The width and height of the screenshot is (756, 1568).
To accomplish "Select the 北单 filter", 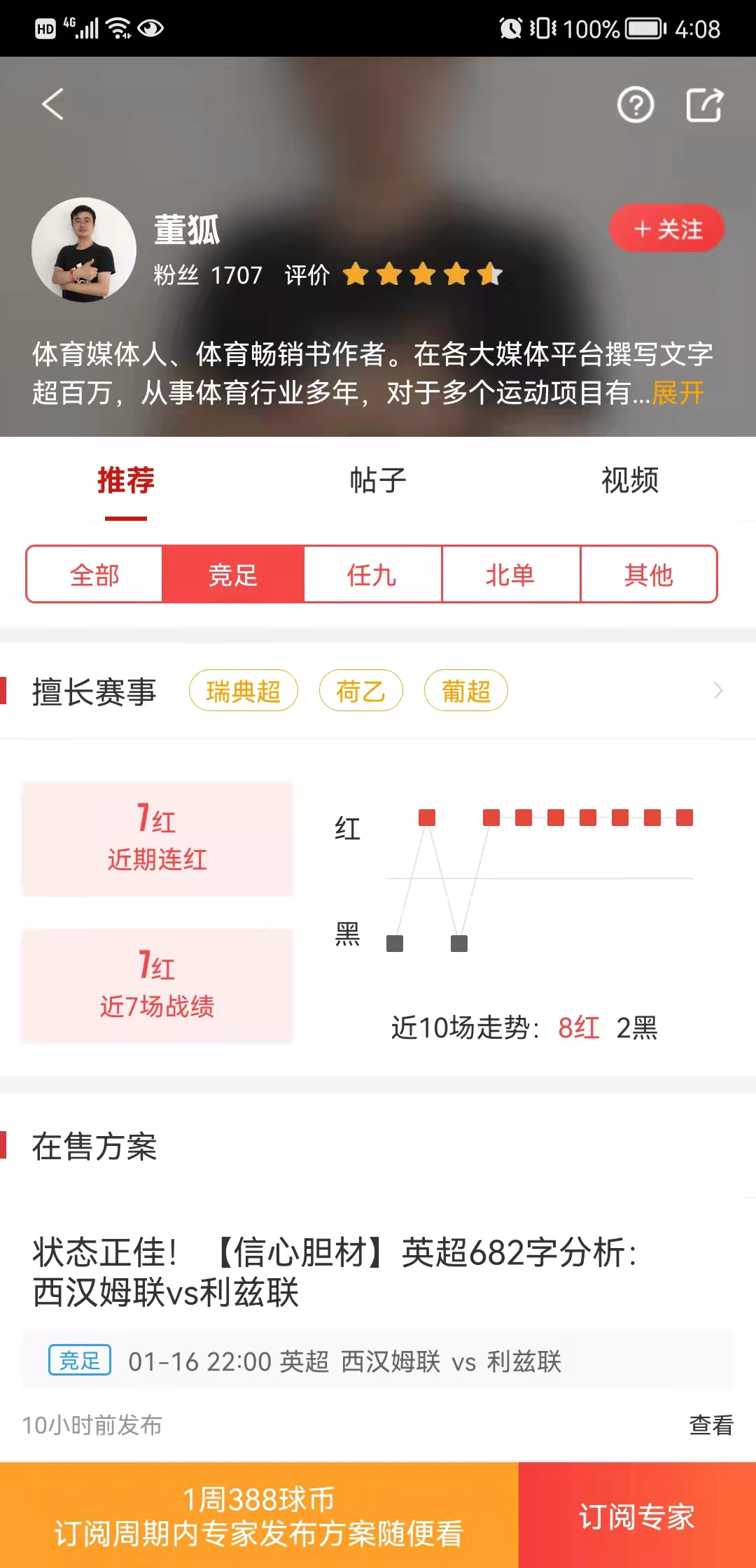I will coord(510,575).
